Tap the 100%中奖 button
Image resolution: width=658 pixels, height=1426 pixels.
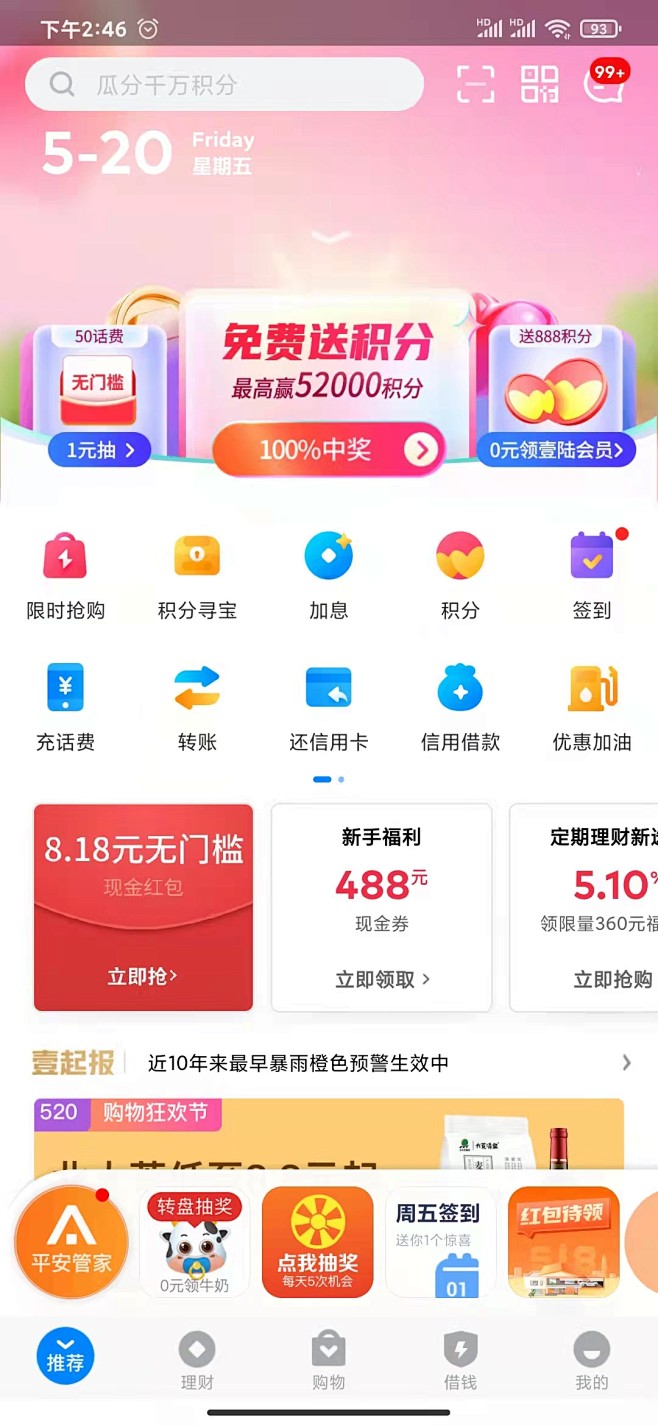[x=328, y=450]
